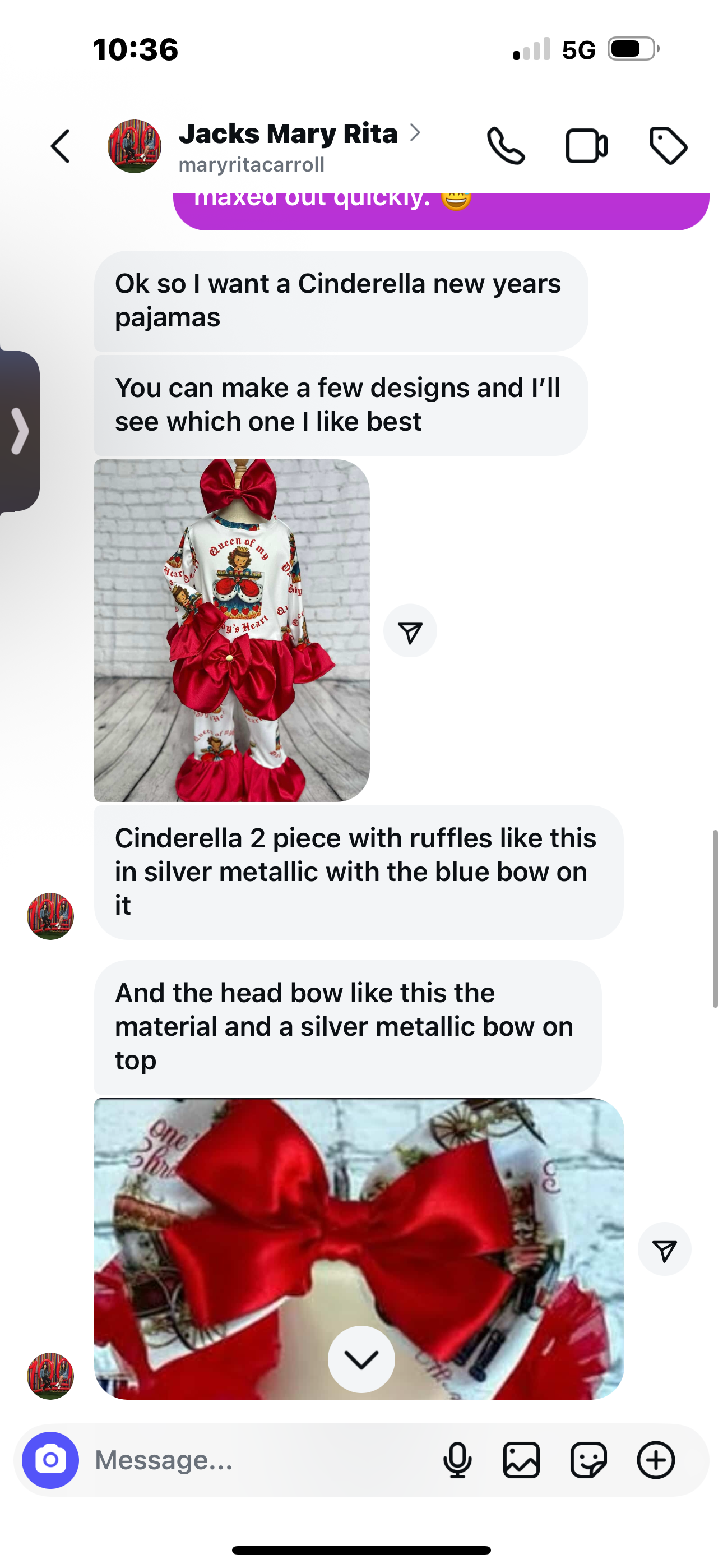The width and height of the screenshot is (723, 1568).
Task: Open the sticker picker
Action: pyautogui.click(x=588, y=1460)
